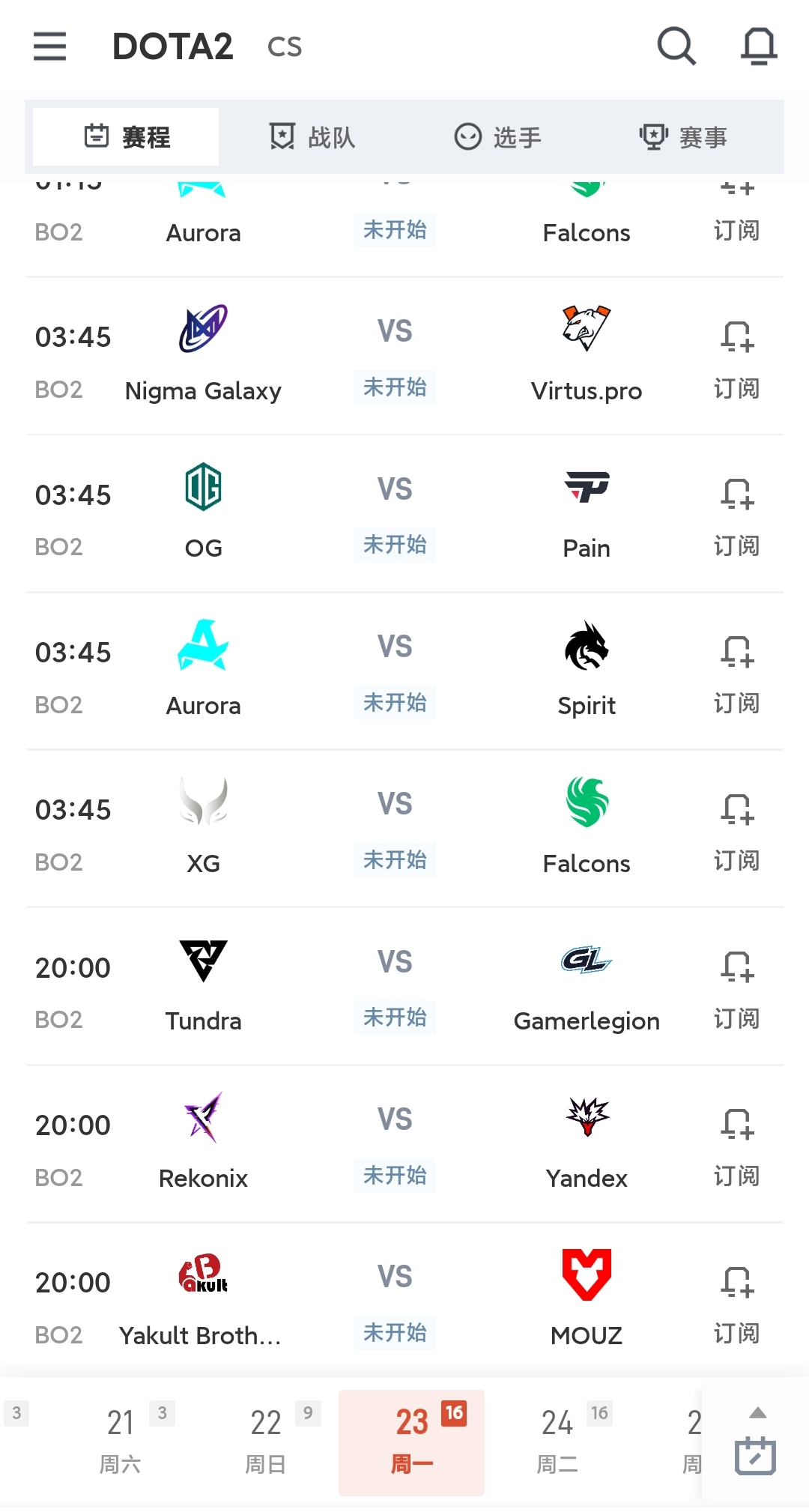Switch to the 选手 players tab
The image size is (809, 1512).
click(x=498, y=137)
